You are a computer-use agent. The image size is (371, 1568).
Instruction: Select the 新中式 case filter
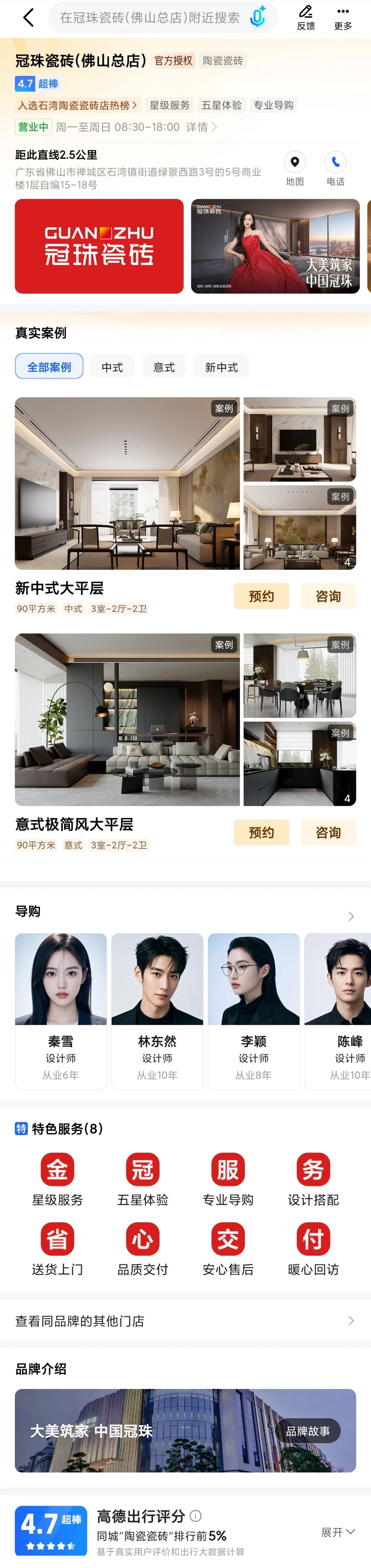pos(221,367)
